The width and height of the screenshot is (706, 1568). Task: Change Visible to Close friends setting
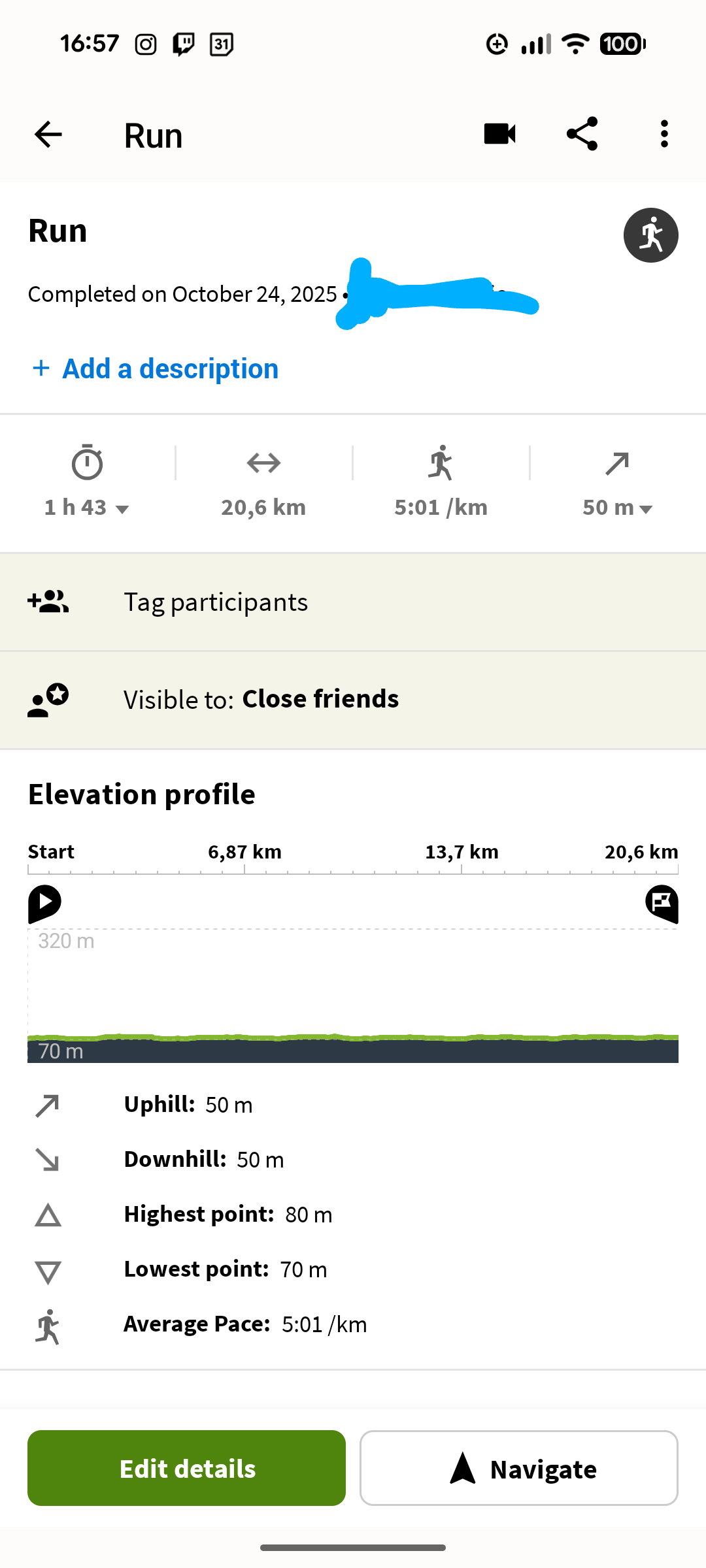coord(353,700)
